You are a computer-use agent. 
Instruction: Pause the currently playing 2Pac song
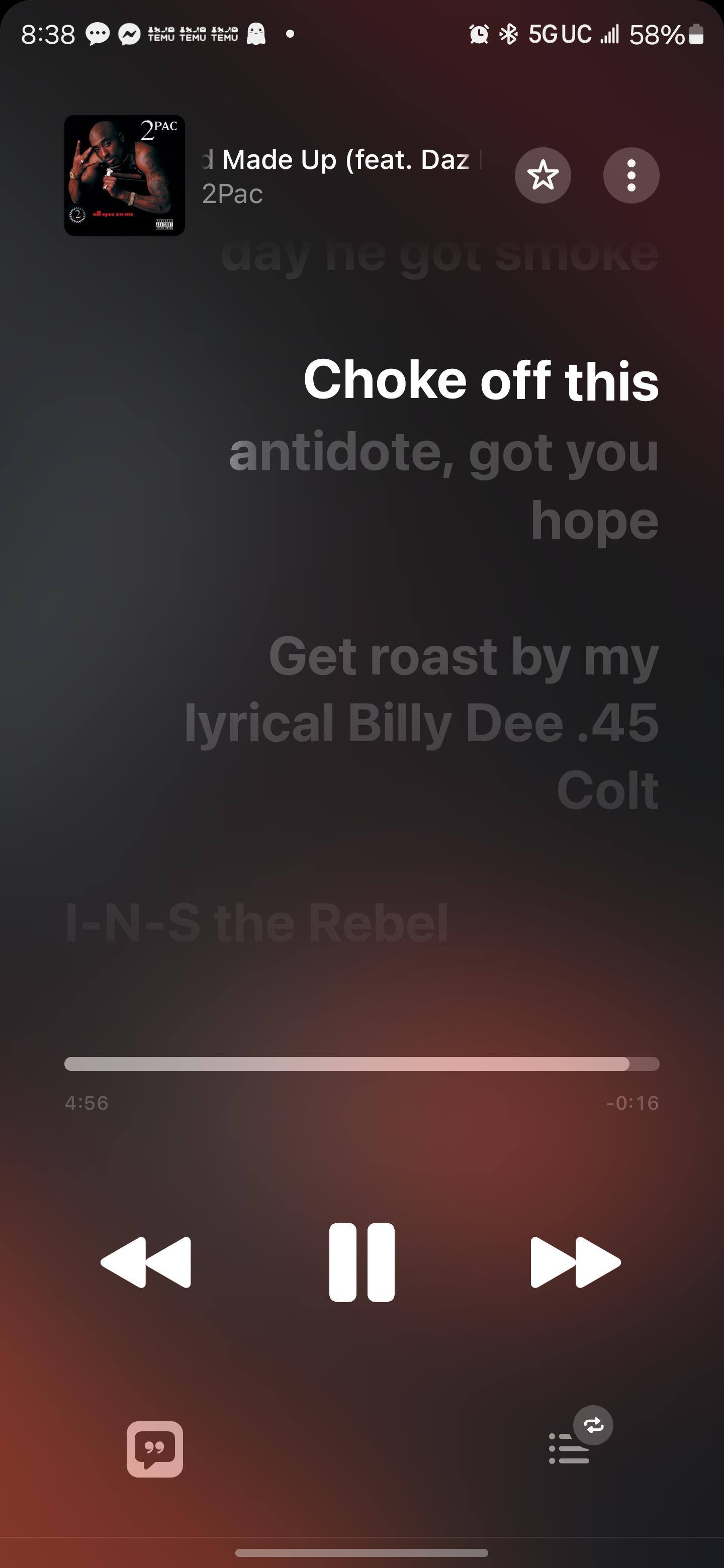(361, 1262)
